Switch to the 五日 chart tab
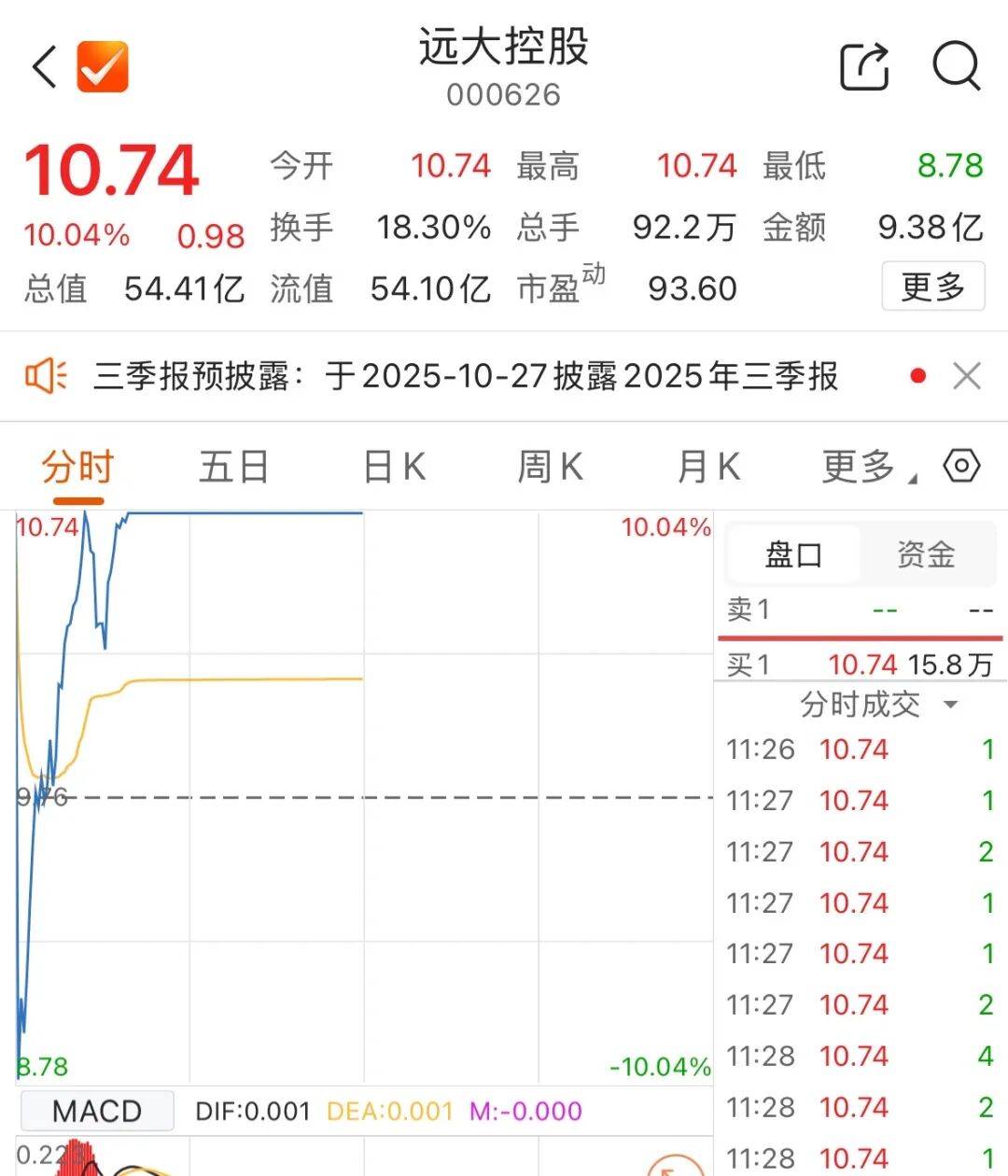Screen dimensions: 1008x1176 [234, 465]
